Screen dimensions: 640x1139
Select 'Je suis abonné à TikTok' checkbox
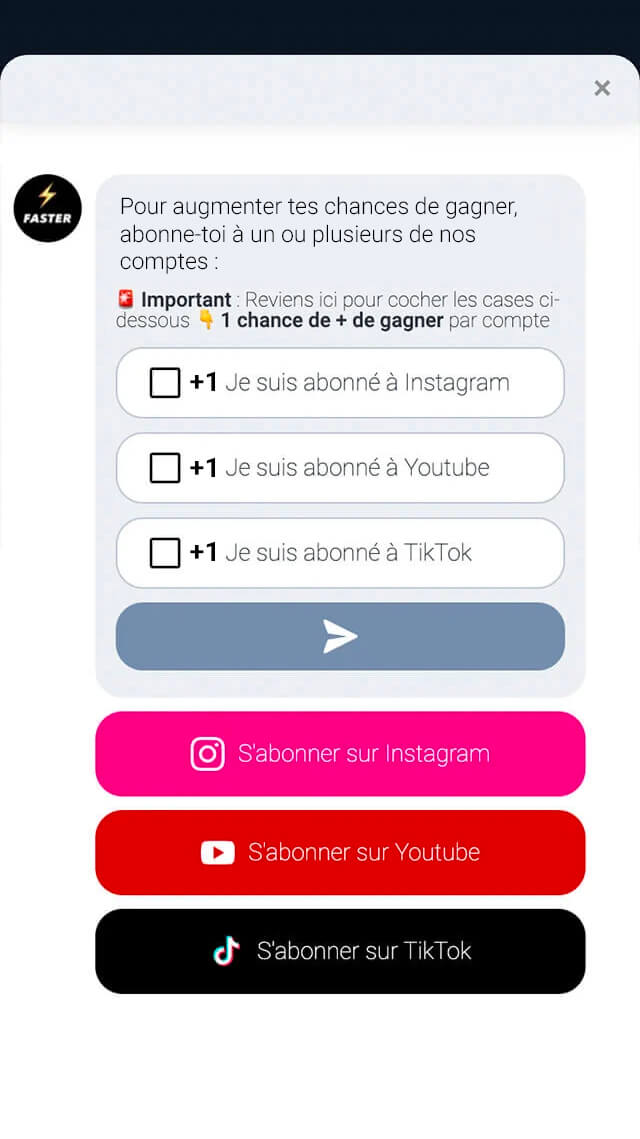pyautogui.click(x=165, y=552)
